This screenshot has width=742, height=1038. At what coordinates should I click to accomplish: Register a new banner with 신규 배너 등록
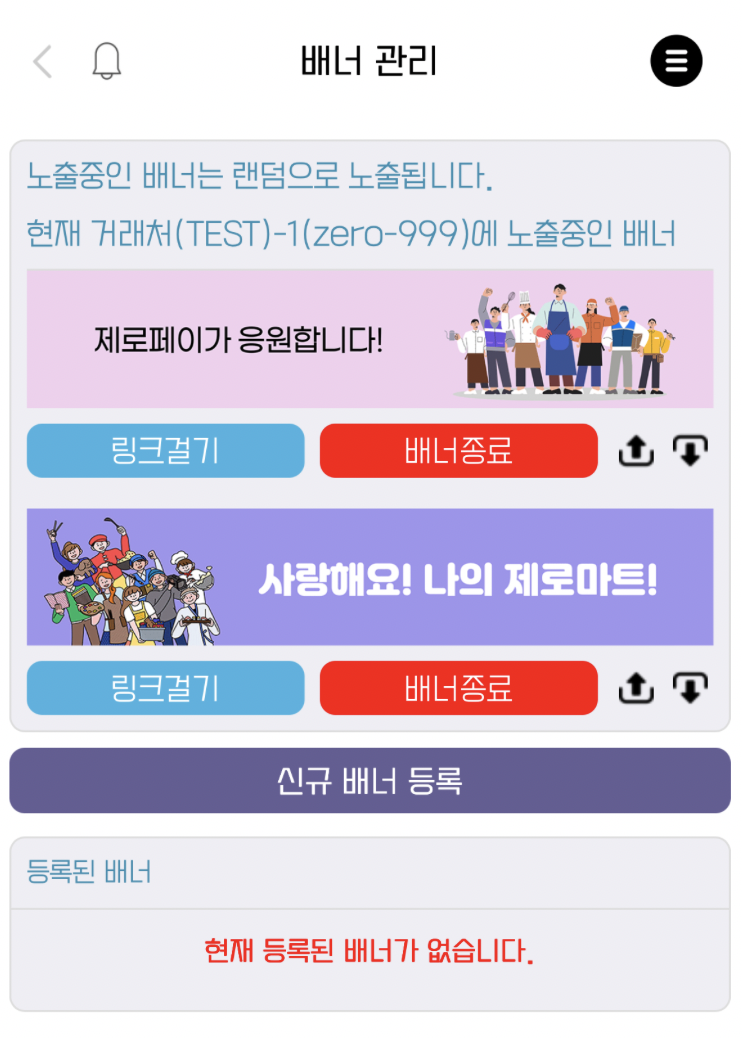[x=370, y=780]
